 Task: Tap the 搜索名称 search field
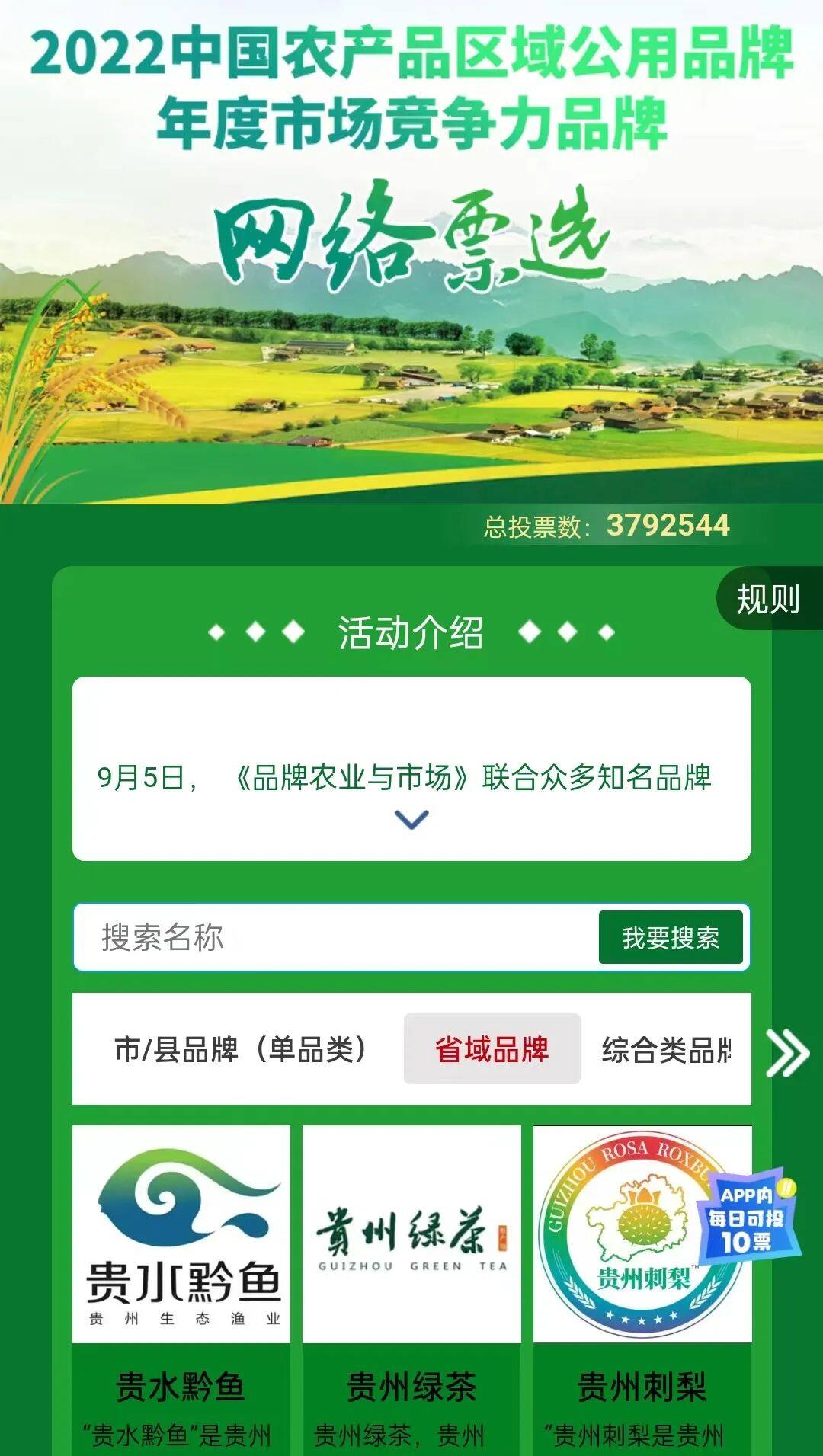pos(335,937)
